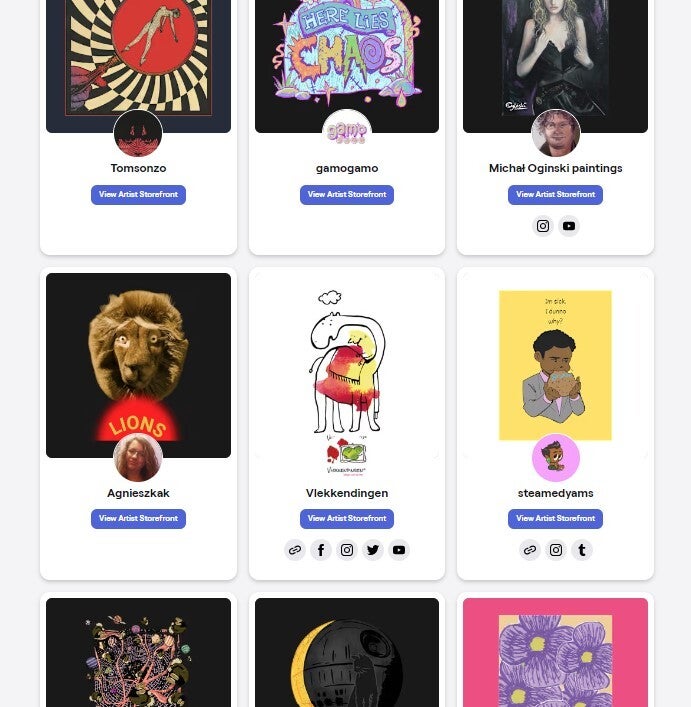Open Vlekkendingen's YouTube channel

399,550
